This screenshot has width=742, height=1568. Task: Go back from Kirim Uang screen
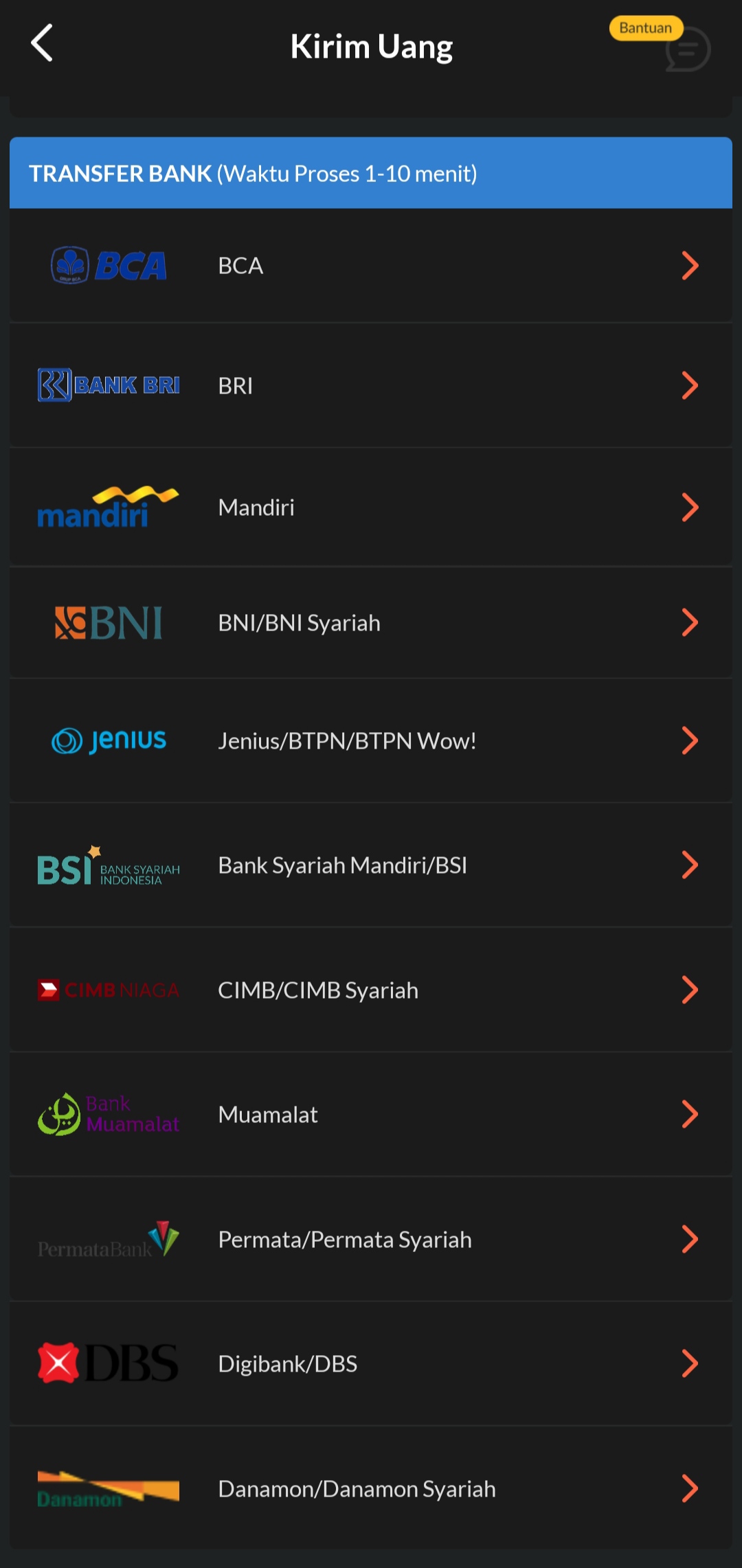(x=42, y=43)
